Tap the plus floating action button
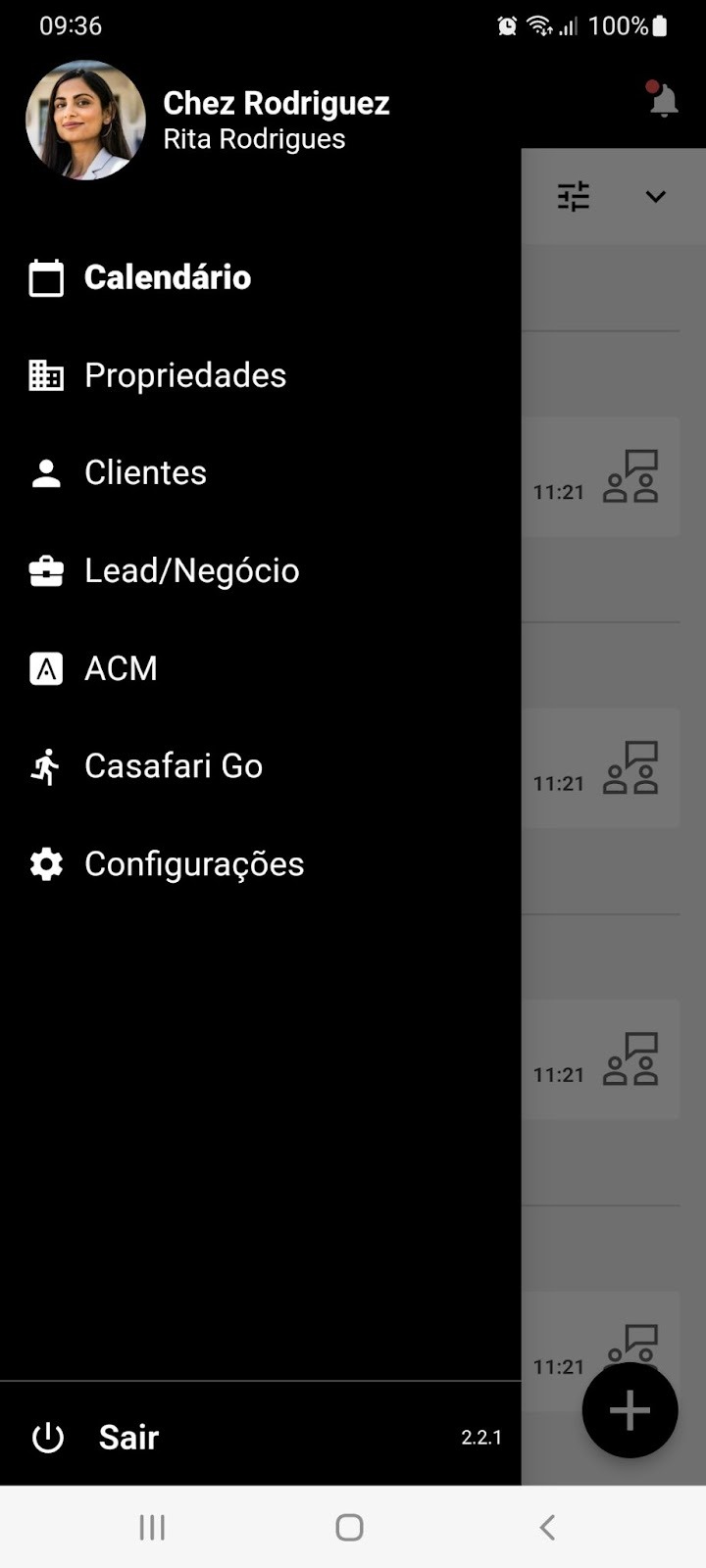Screen dimensions: 706x1568 630,1410
